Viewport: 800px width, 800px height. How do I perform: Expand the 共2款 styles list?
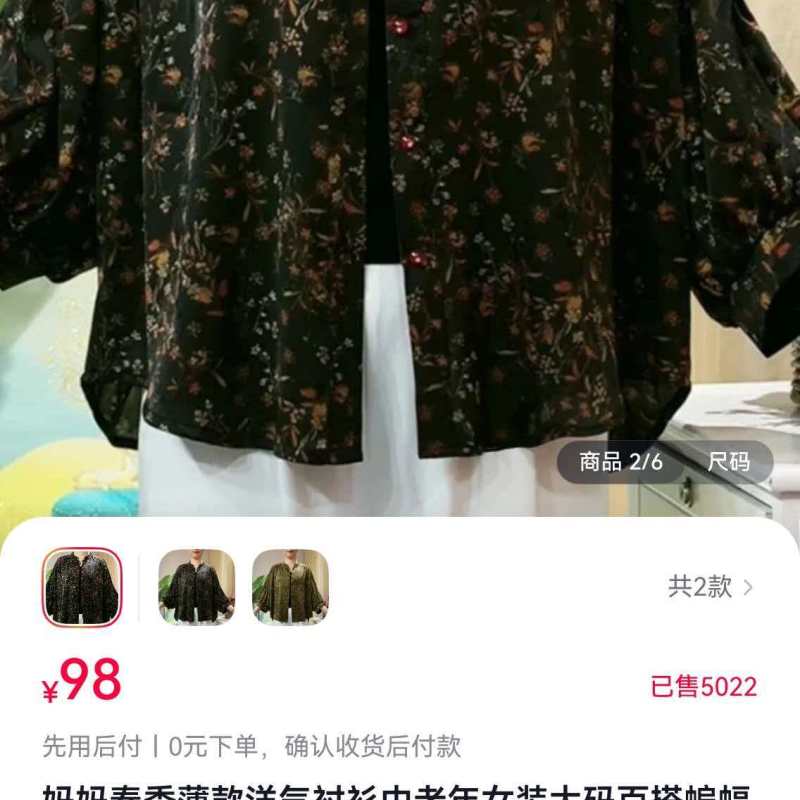tap(711, 587)
